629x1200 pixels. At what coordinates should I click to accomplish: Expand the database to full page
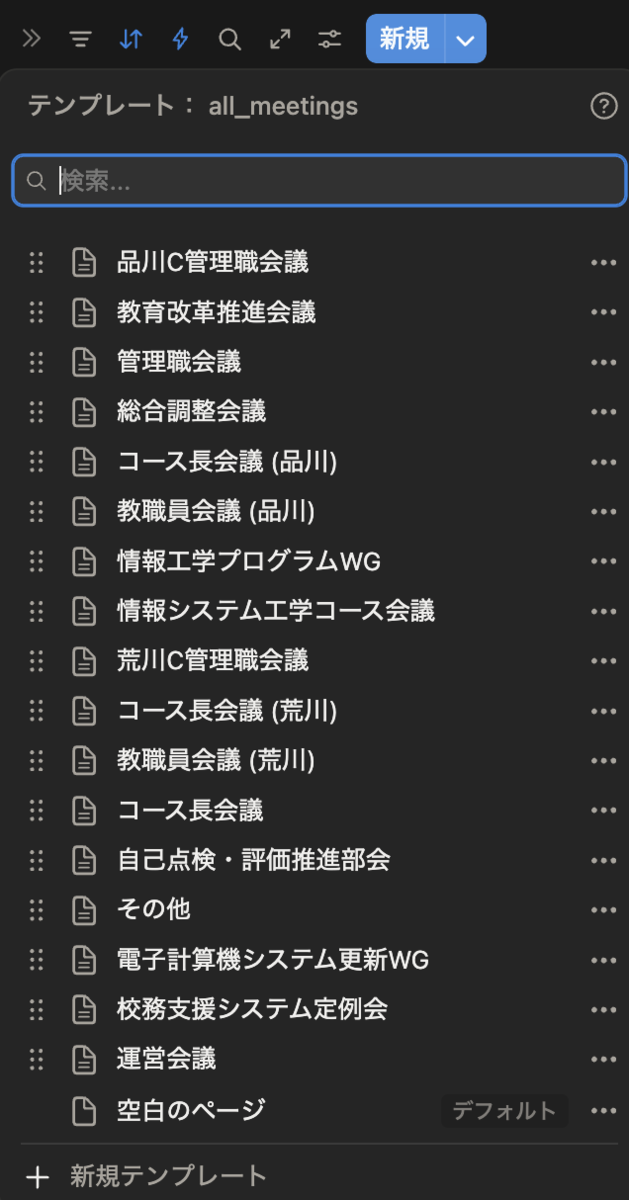(280, 40)
